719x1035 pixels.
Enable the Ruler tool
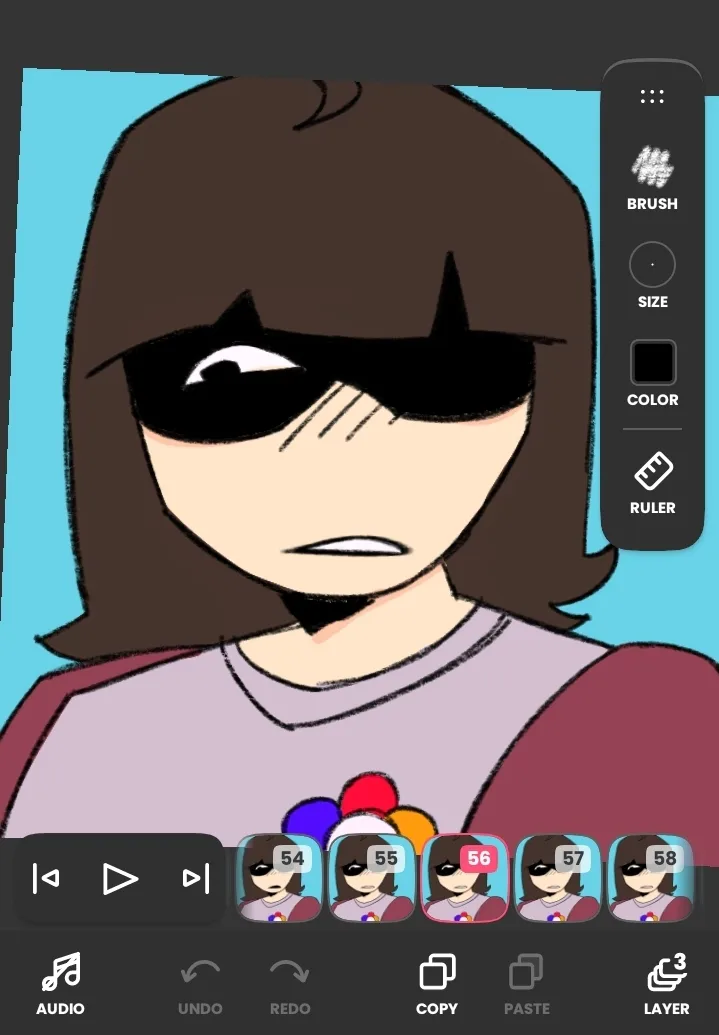pos(652,480)
